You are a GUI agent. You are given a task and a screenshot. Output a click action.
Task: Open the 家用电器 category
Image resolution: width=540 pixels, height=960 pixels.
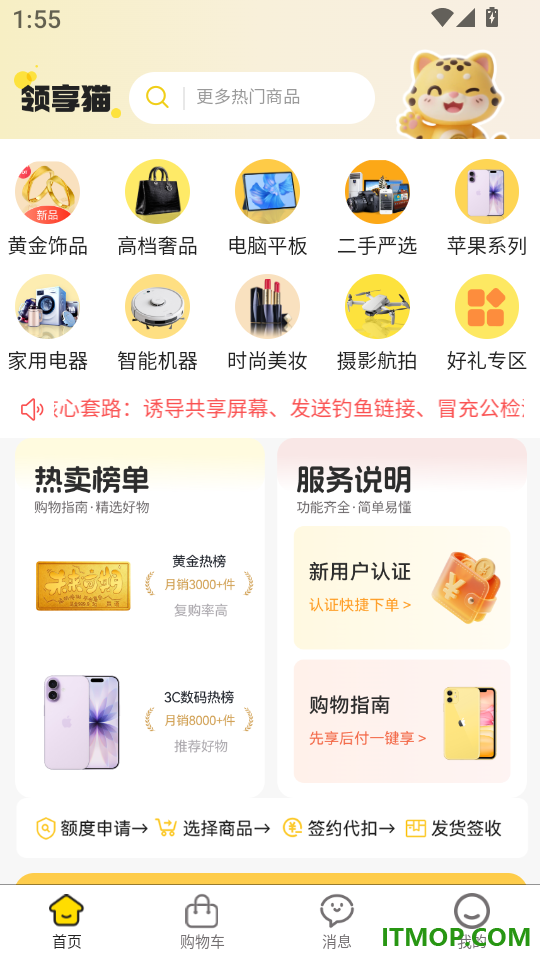[x=47, y=323]
